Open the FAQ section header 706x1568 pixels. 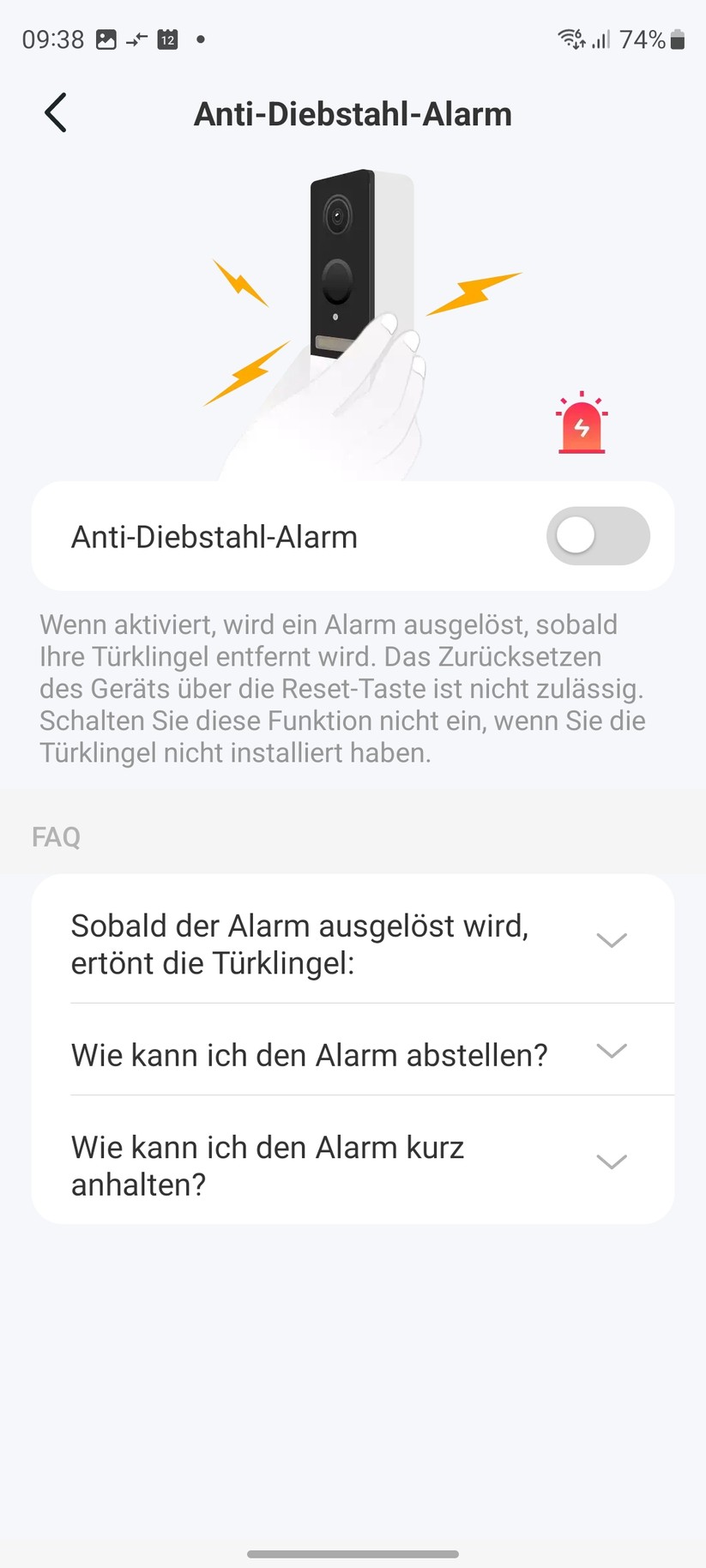(x=55, y=836)
